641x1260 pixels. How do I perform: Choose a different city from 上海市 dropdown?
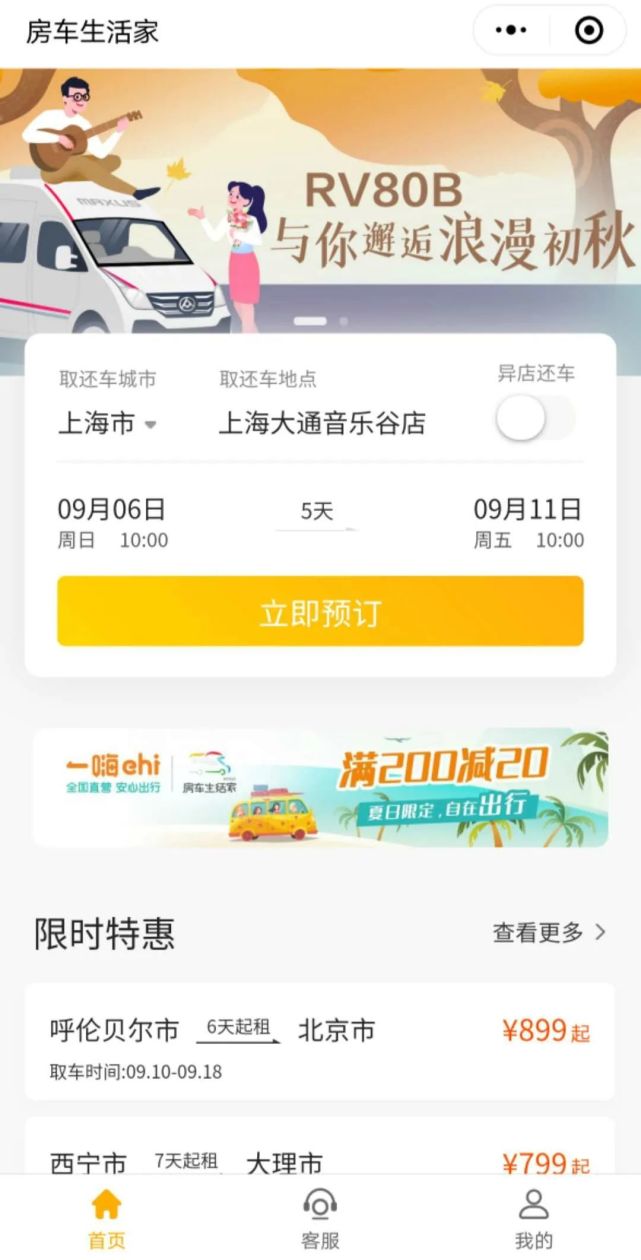[107, 424]
